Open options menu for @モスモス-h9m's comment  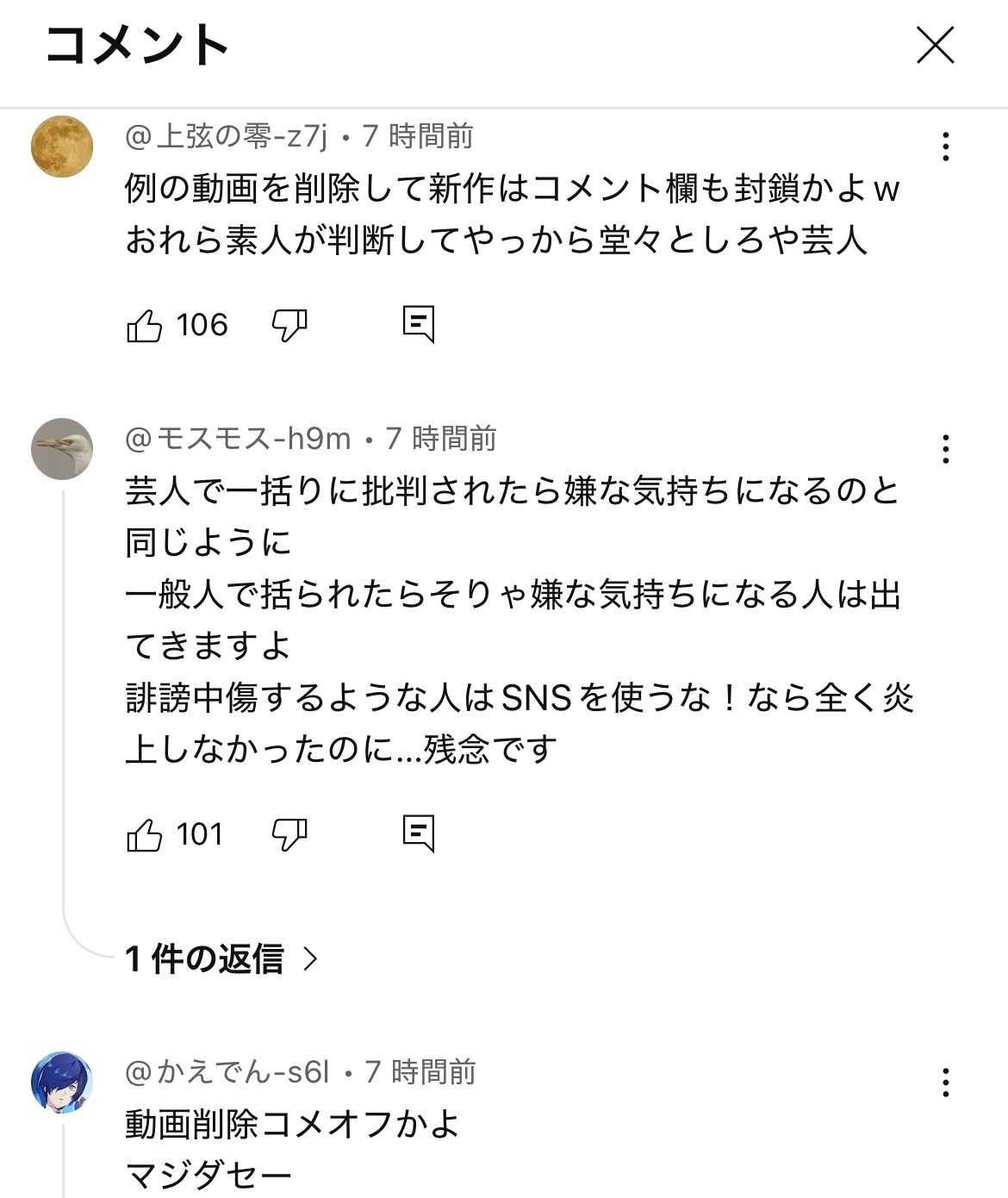[x=946, y=449]
